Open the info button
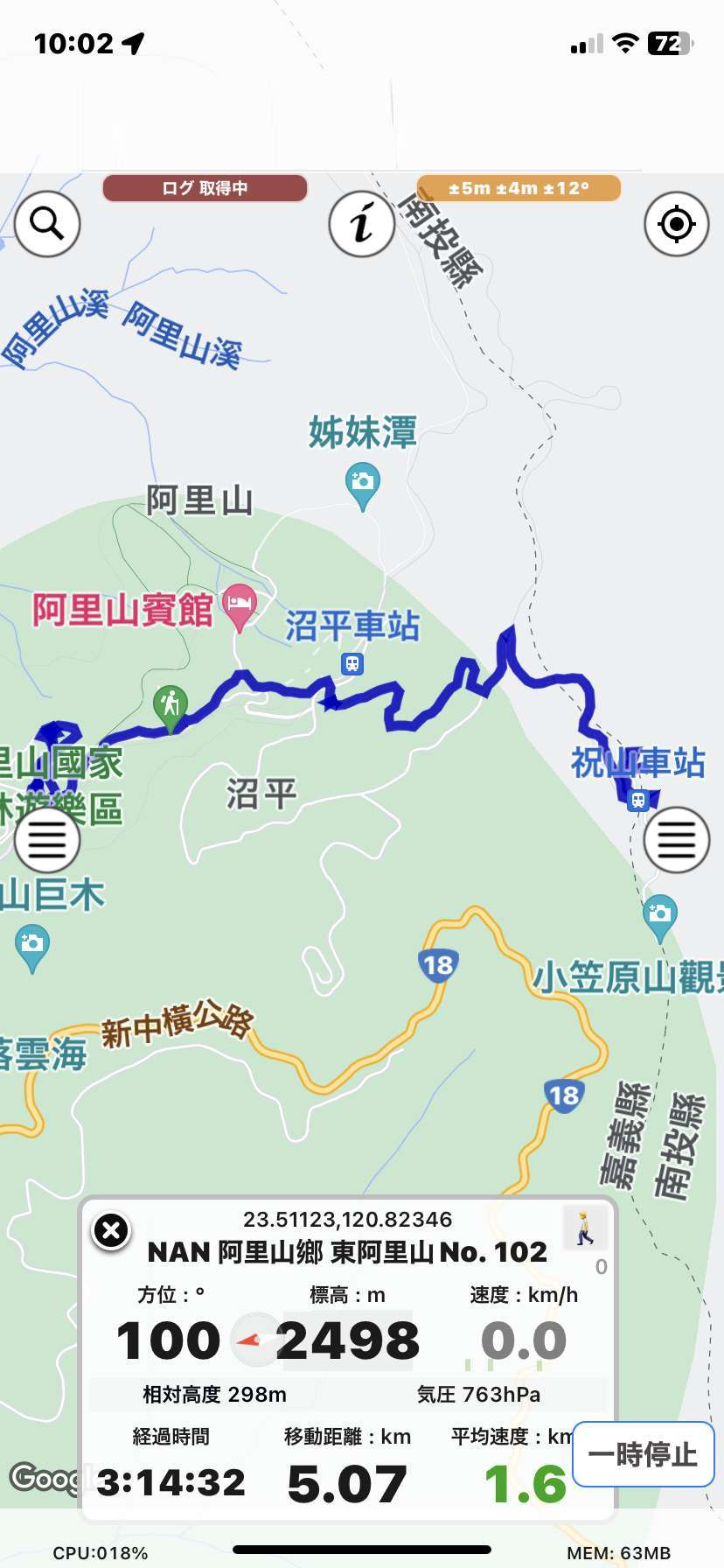The image size is (724, 1568). (x=362, y=224)
